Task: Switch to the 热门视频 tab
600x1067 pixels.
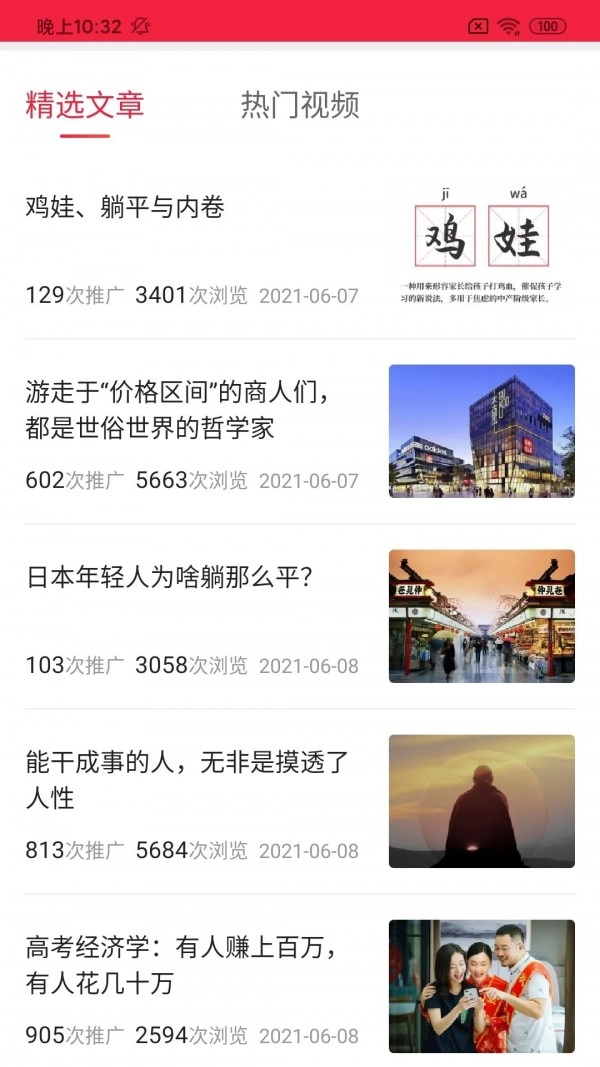Action: (300, 105)
